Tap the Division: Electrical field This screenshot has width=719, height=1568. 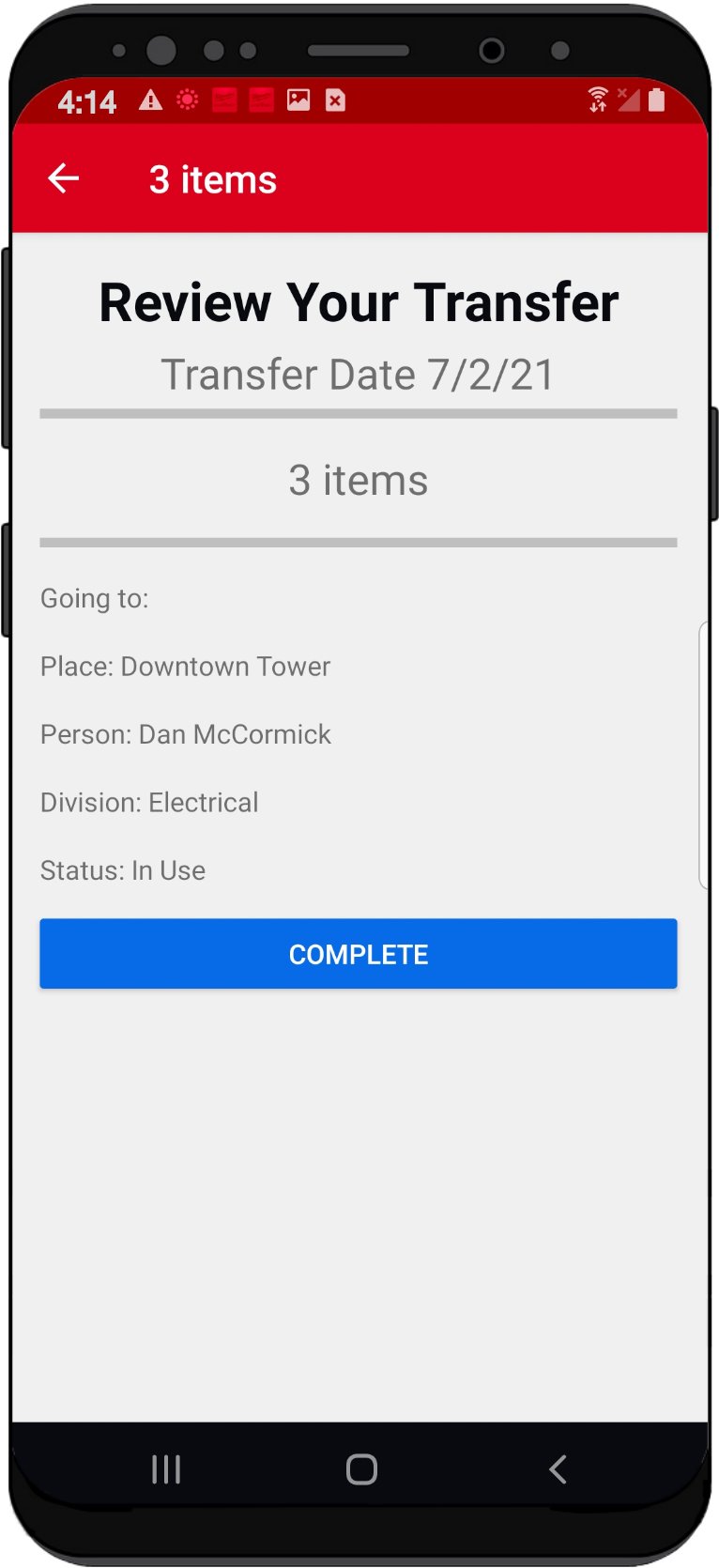149,803
